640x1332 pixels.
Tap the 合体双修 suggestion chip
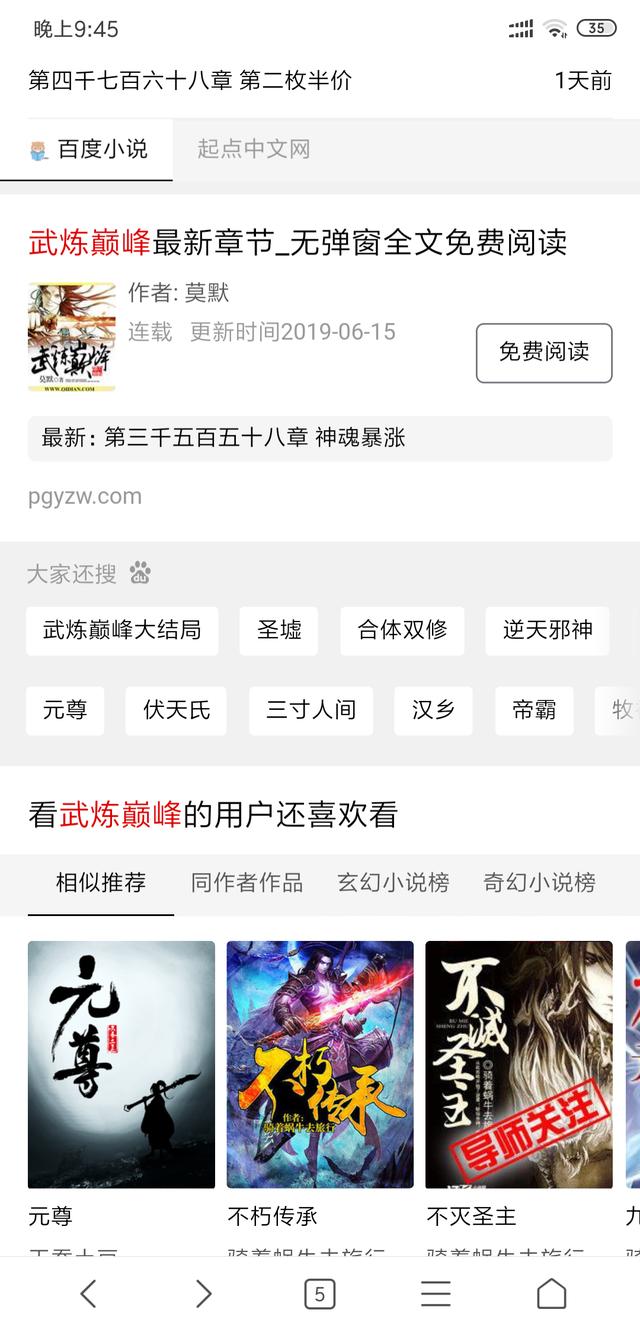[x=402, y=630]
